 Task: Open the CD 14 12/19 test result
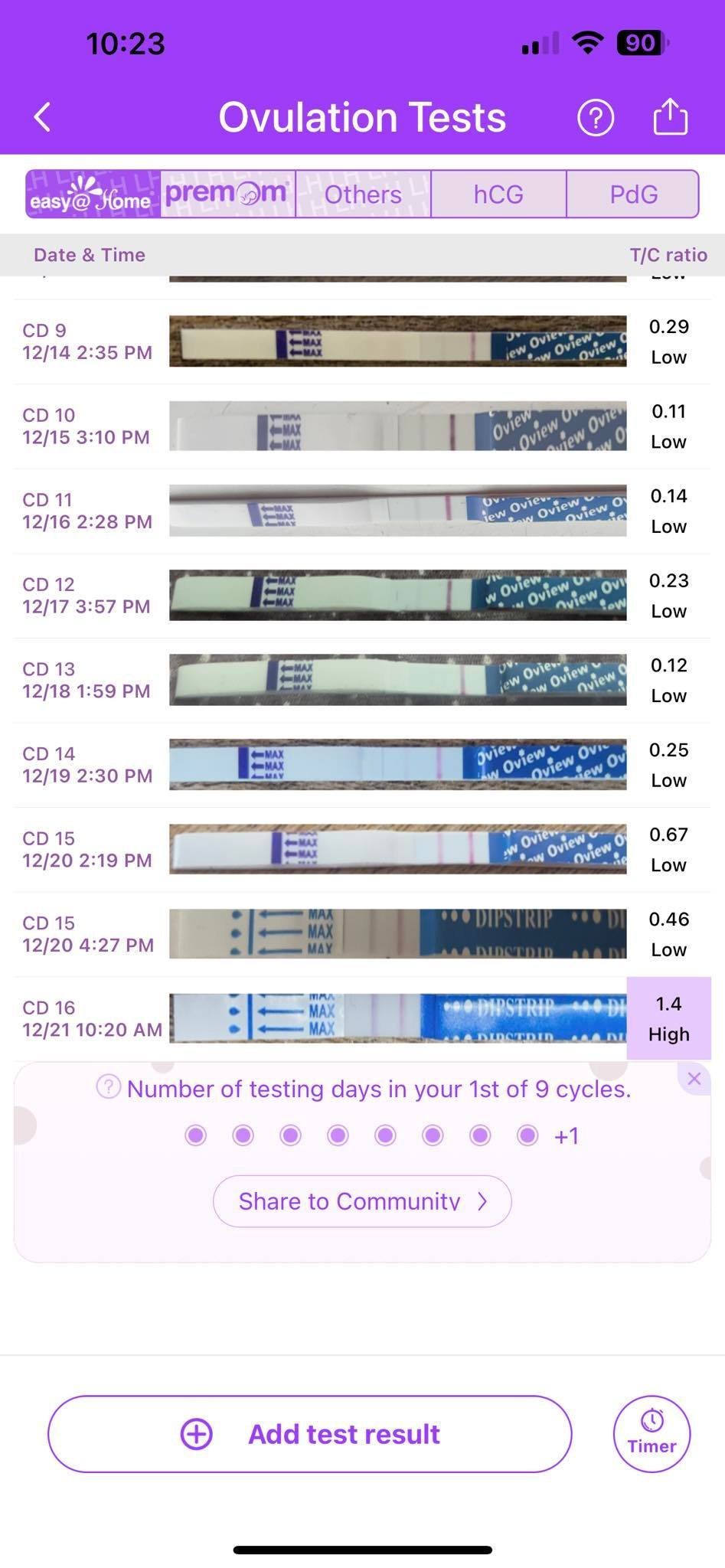(397, 765)
